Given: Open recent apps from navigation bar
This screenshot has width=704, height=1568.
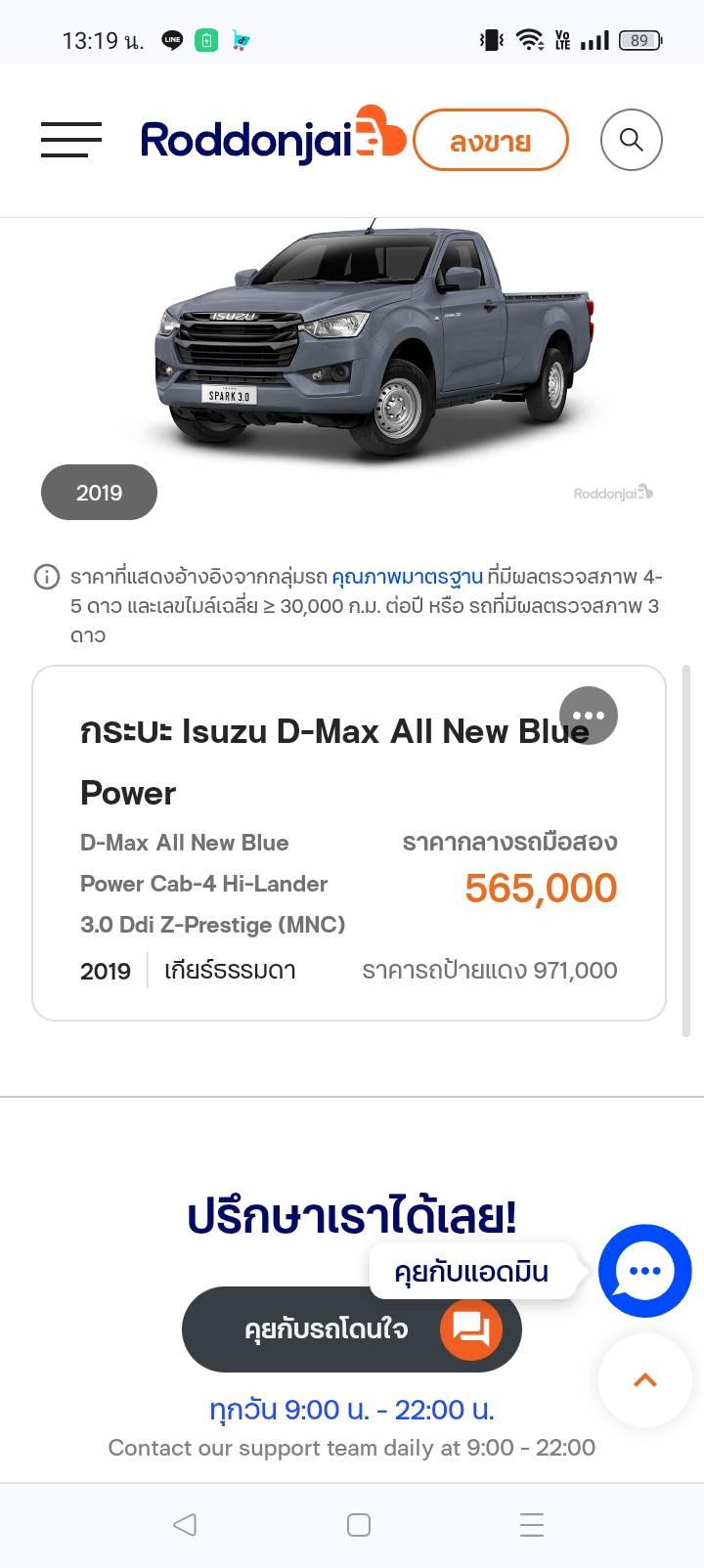Looking at the screenshot, I should pos(532,1525).
